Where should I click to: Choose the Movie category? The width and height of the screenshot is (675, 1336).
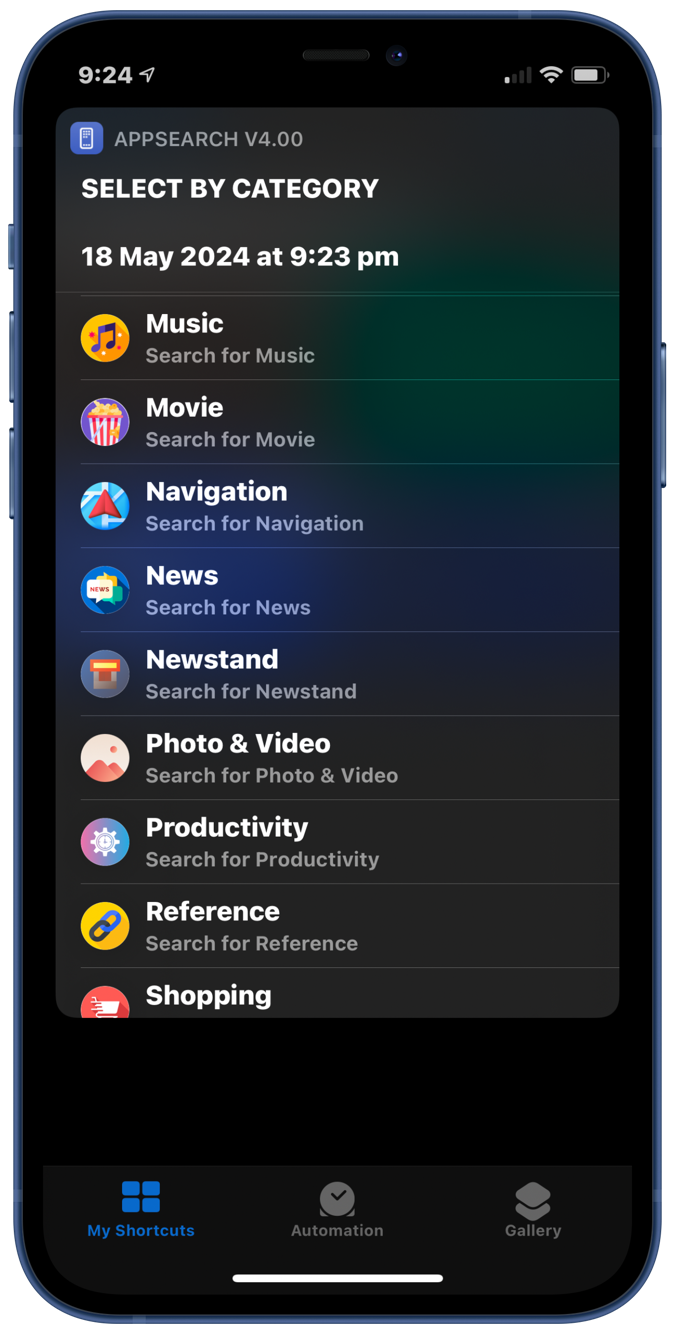pyautogui.click(x=337, y=422)
